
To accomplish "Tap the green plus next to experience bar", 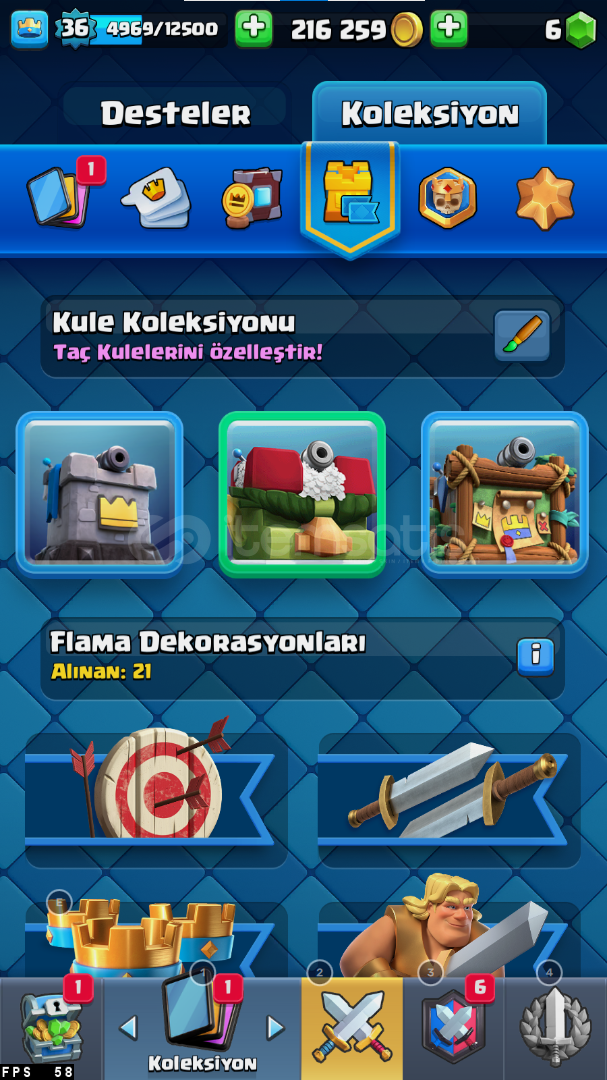I will 254,29.
